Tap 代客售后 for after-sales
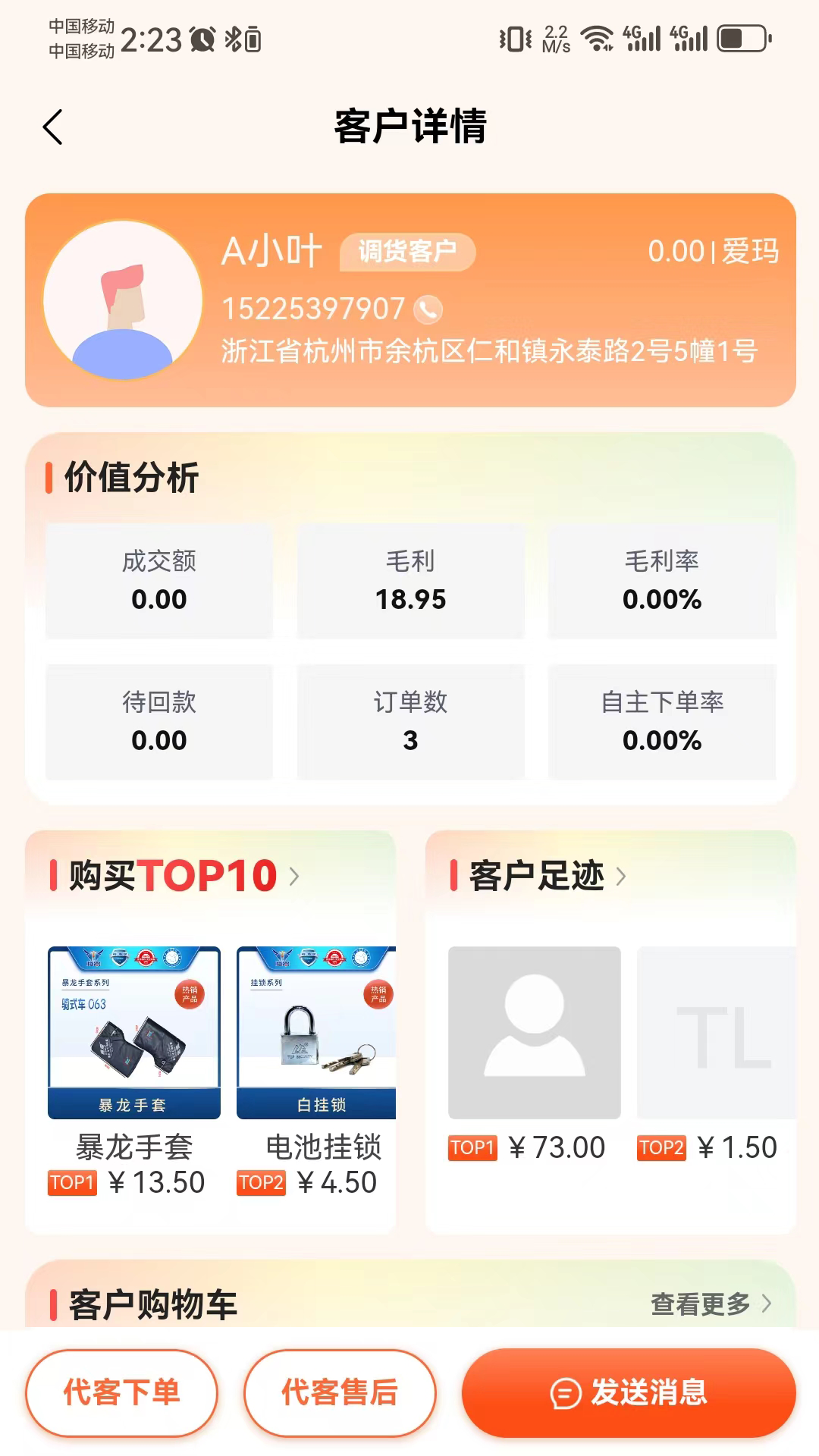The image size is (819, 1456). [340, 1392]
